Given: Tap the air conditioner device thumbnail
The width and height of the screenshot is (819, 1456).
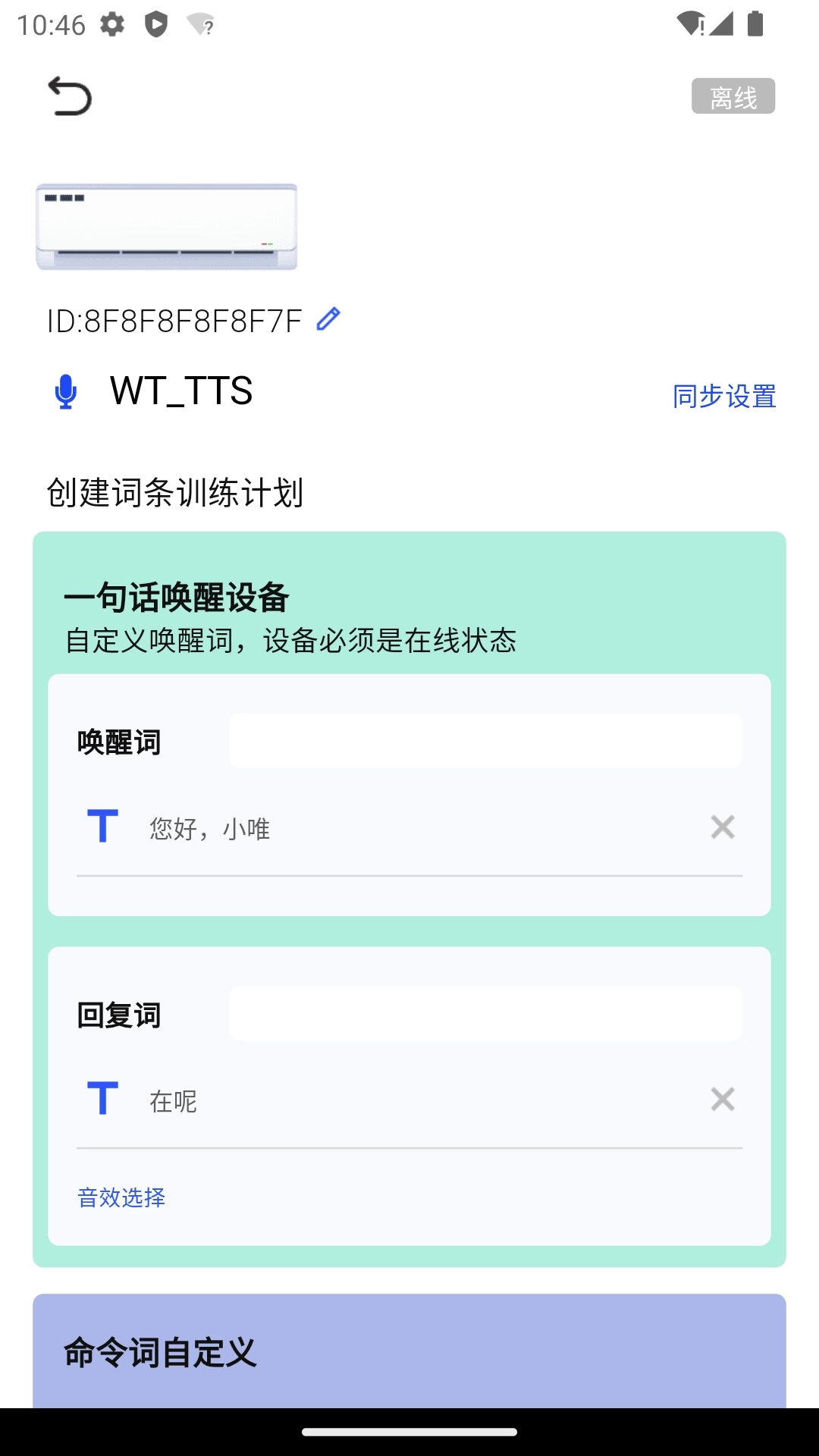Looking at the screenshot, I should coord(168,224).
